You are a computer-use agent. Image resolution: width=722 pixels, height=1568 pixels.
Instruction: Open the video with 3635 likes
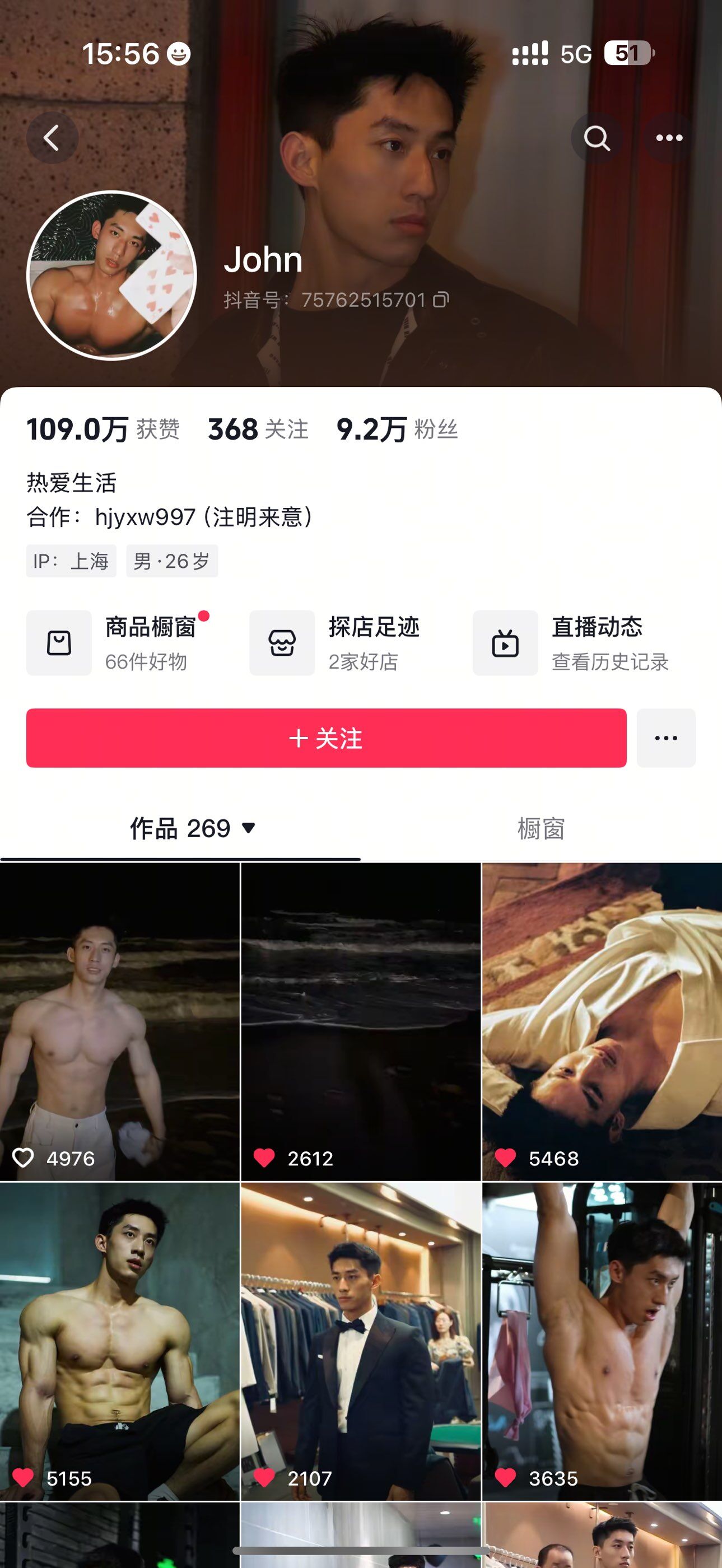click(x=602, y=1342)
